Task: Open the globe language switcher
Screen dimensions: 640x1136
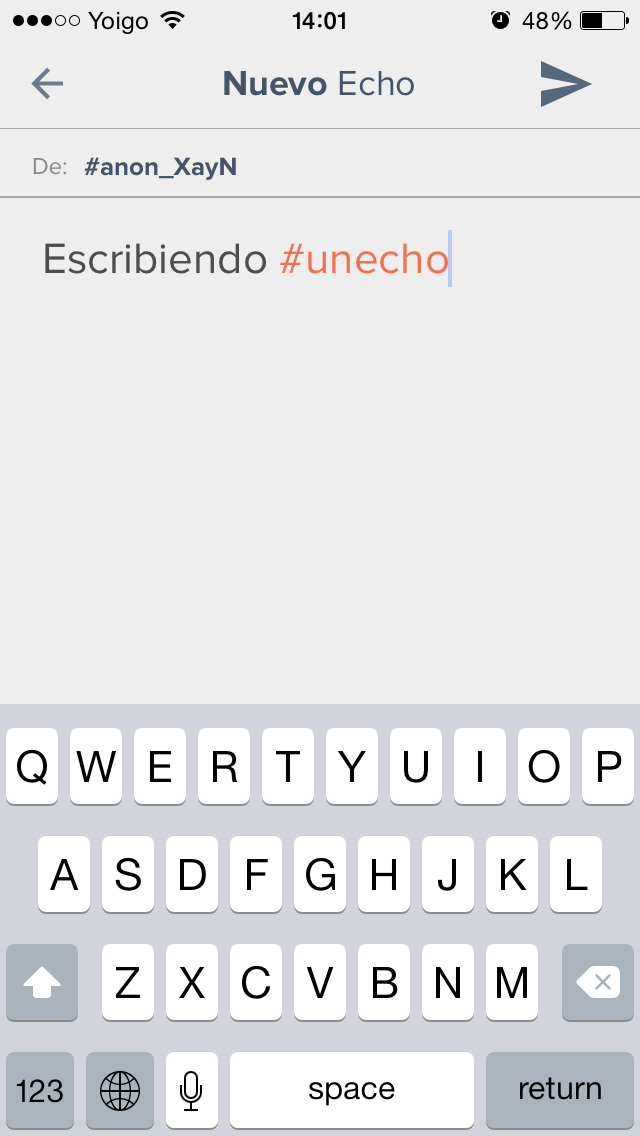Action: (120, 1090)
